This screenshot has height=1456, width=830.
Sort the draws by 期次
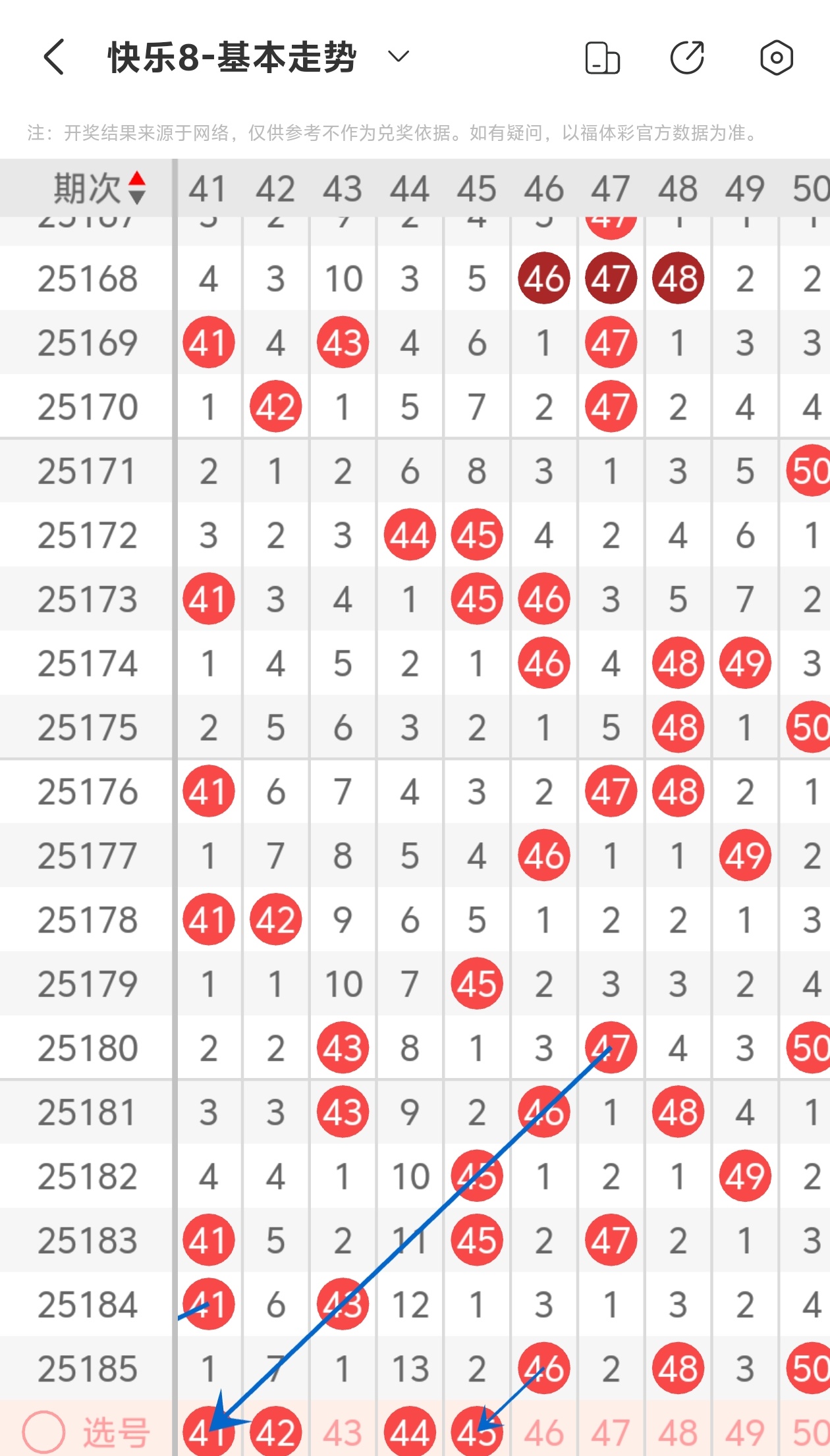(x=99, y=188)
